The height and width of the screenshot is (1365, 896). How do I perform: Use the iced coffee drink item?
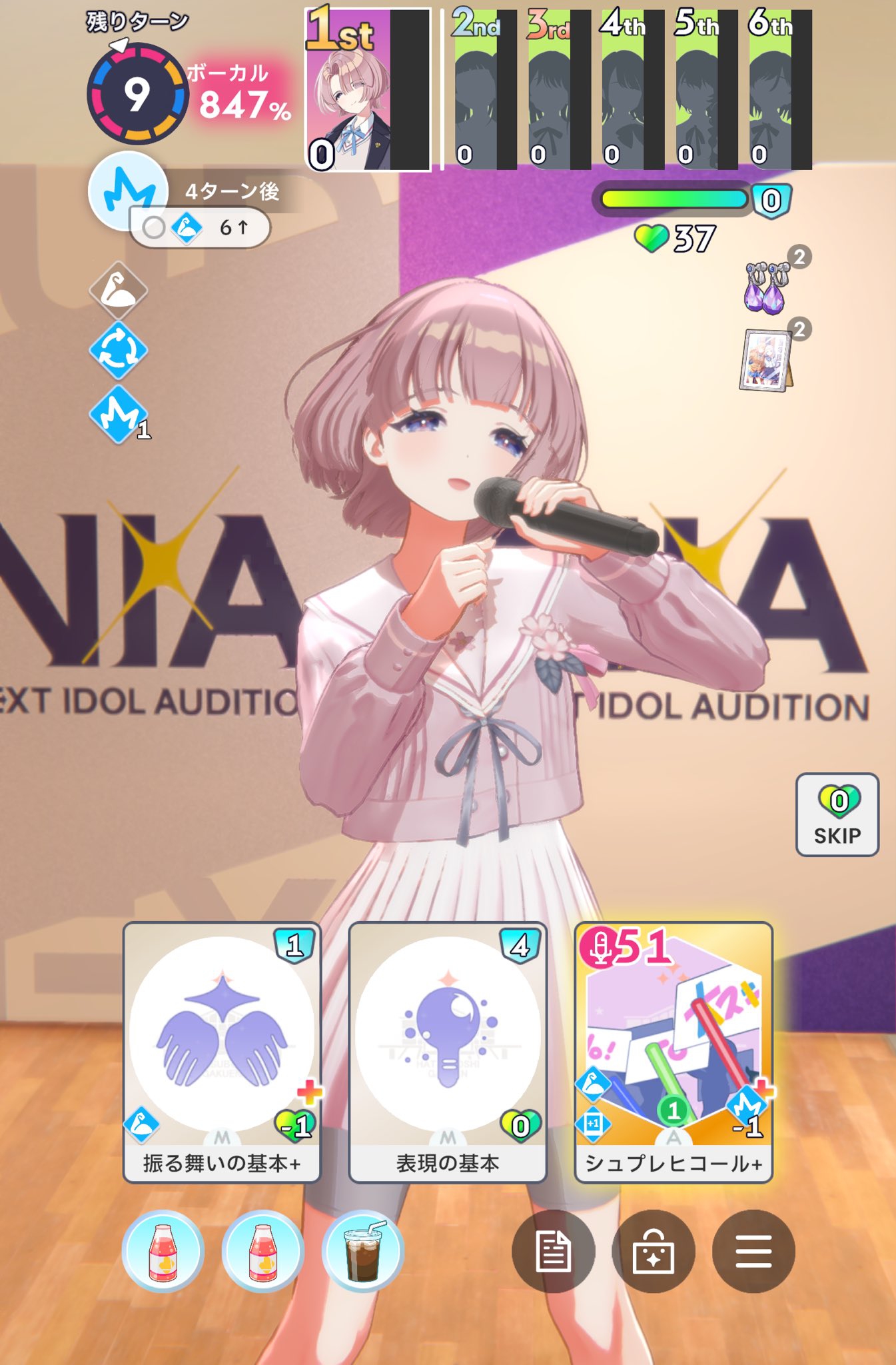[x=363, y=1250]
